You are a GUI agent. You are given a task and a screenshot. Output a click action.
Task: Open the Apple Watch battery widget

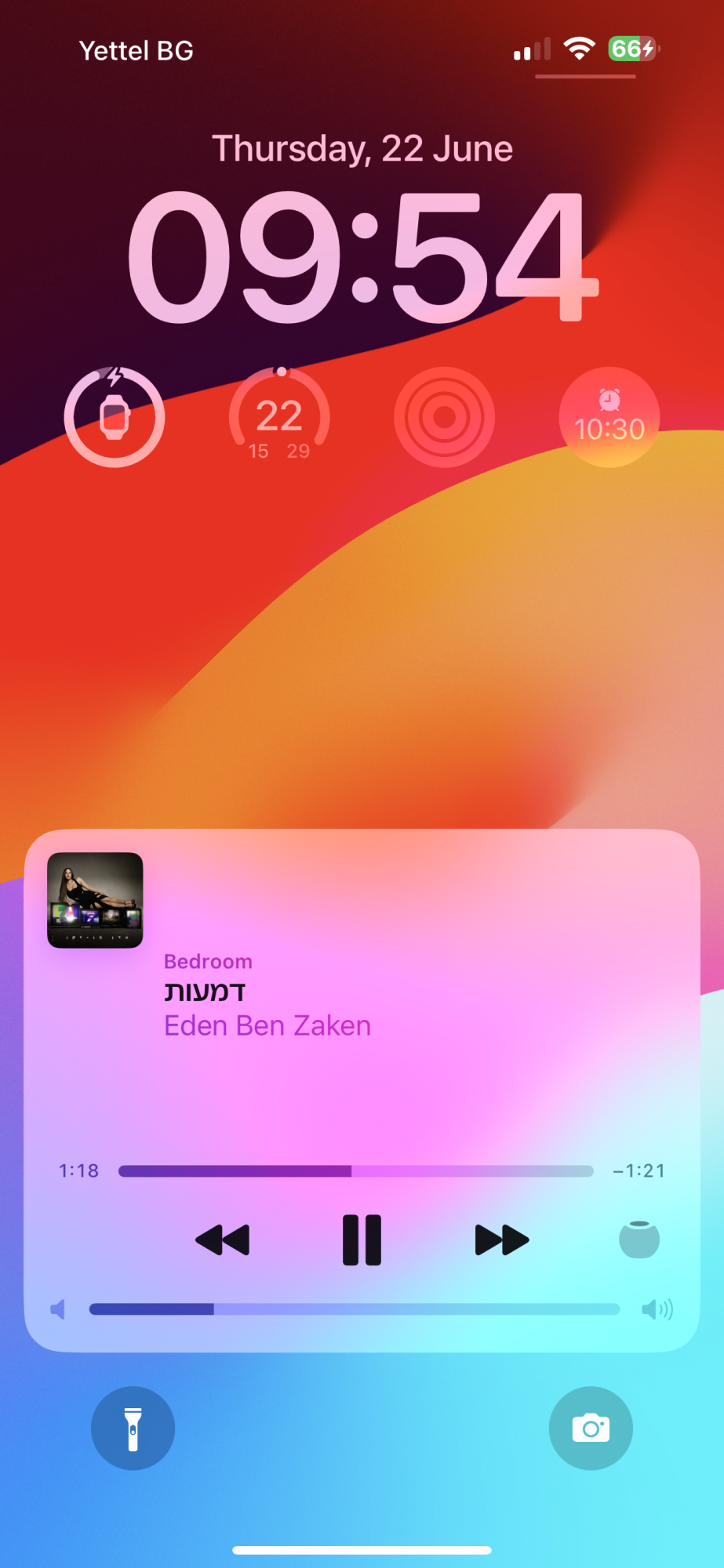point(115,417)
